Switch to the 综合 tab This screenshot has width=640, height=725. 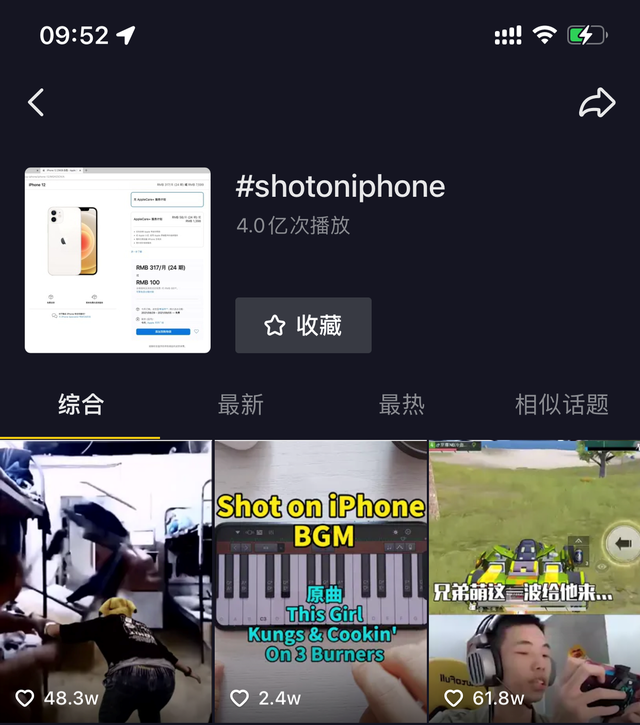pyautogui.click(x=81, y=404)
